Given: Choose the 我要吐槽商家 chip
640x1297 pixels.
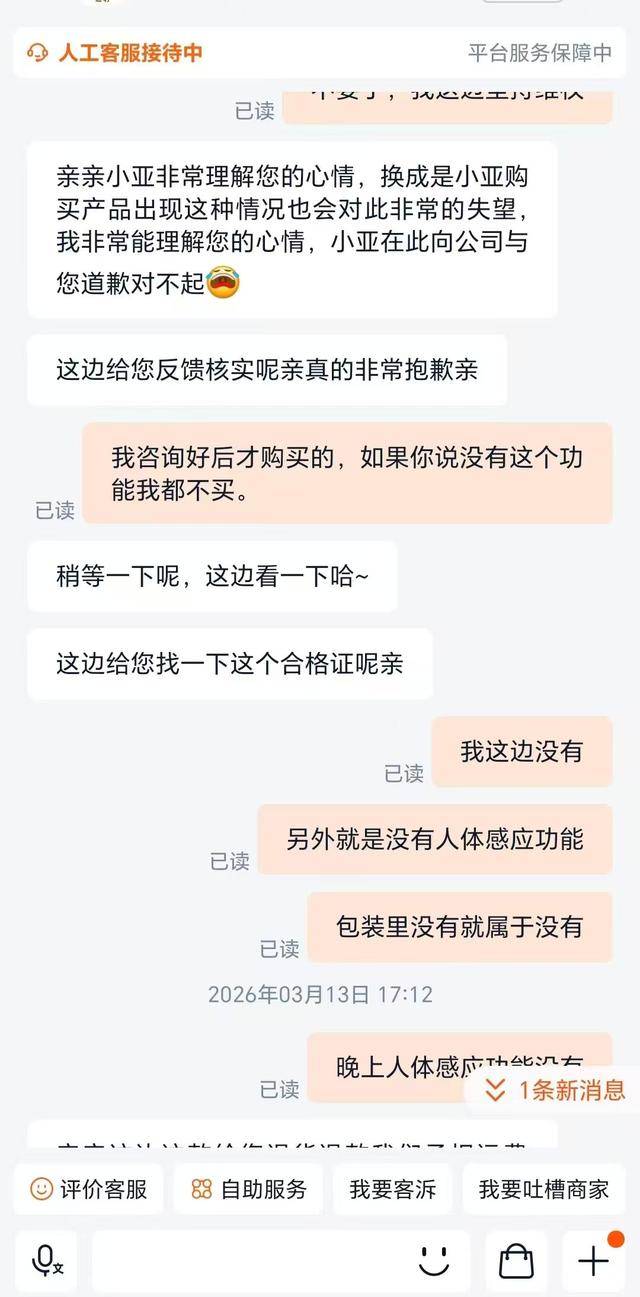Looking at the screenshot, I should 543,1189.
